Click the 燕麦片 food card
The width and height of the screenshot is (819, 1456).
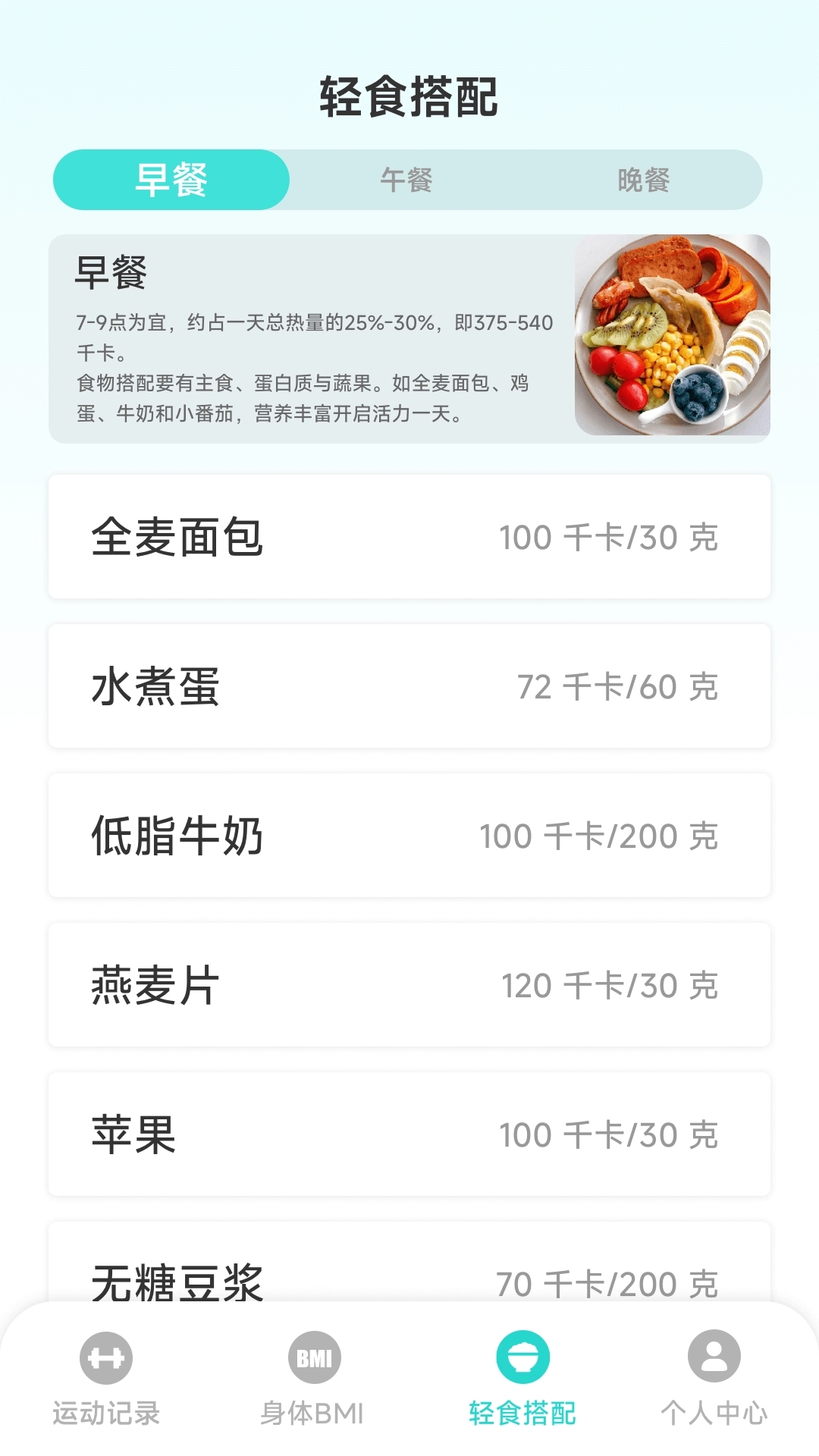[409, 984]
